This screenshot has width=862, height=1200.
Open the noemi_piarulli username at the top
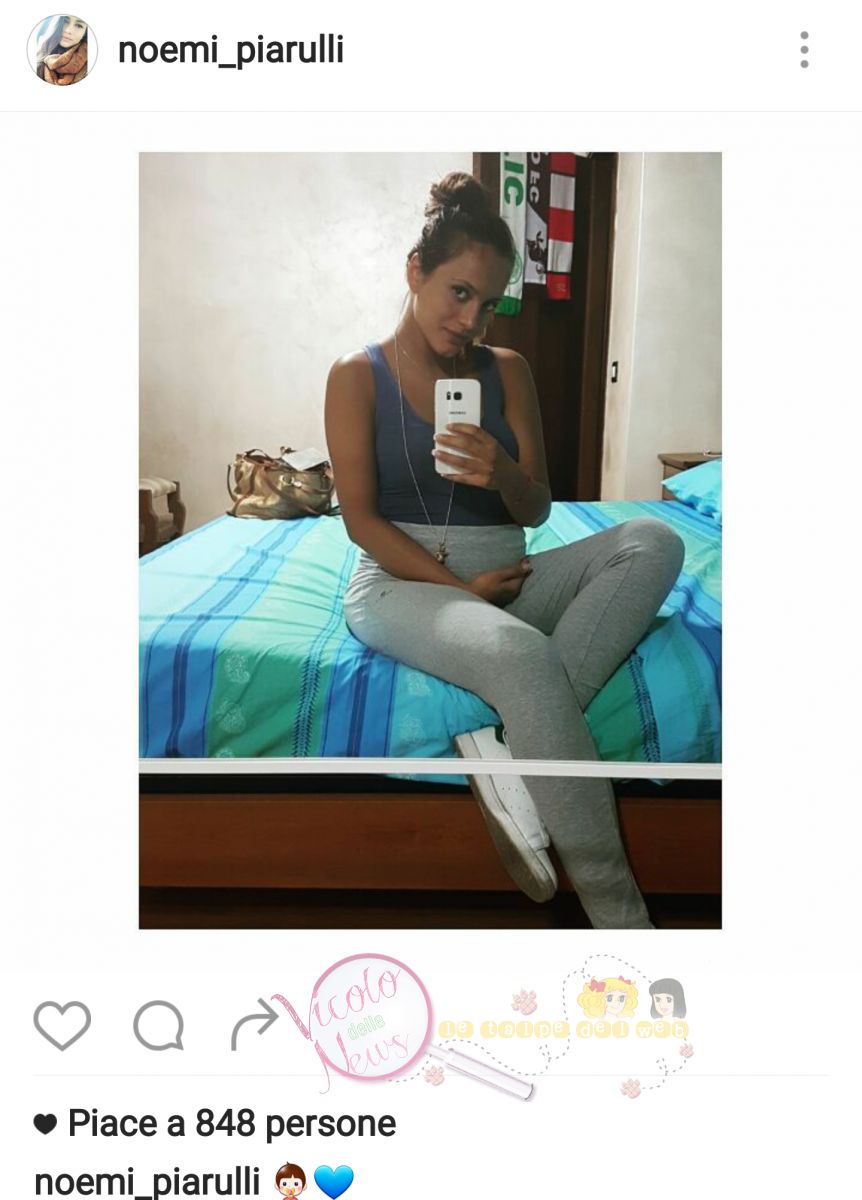pos(230,49)
